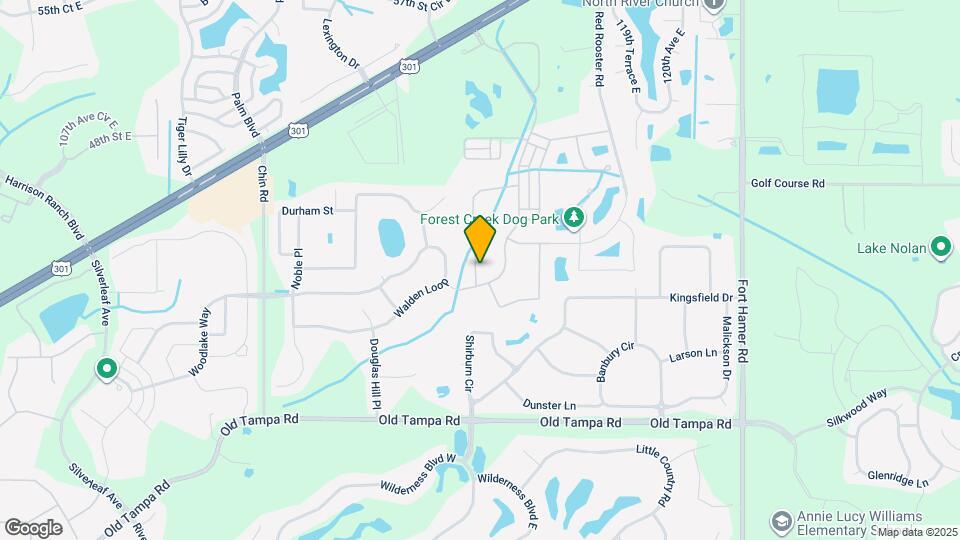The image size is (960, 540).
Task: Select the Lake Nolan map pin
Action: (940, 247)
